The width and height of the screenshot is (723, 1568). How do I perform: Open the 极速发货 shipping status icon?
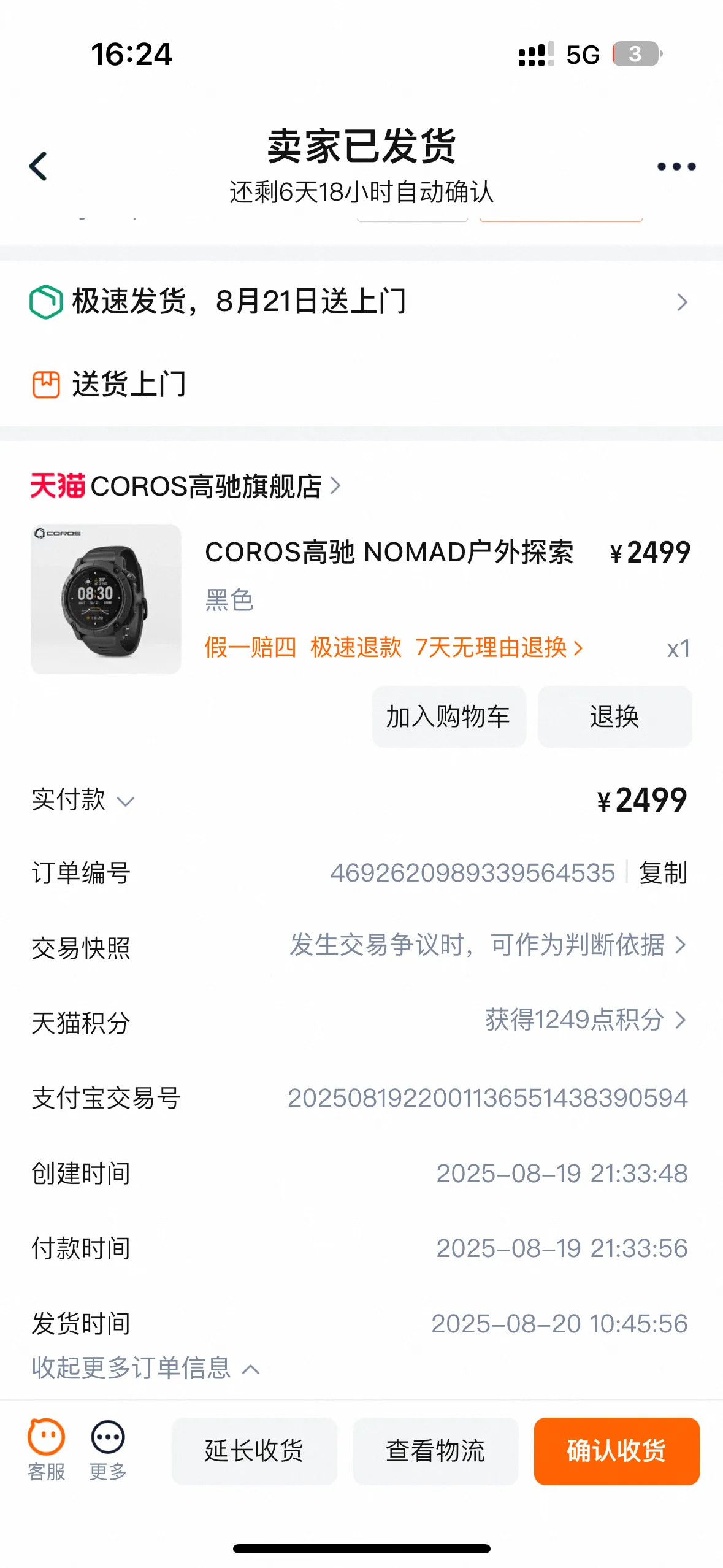tap(45, 302)
